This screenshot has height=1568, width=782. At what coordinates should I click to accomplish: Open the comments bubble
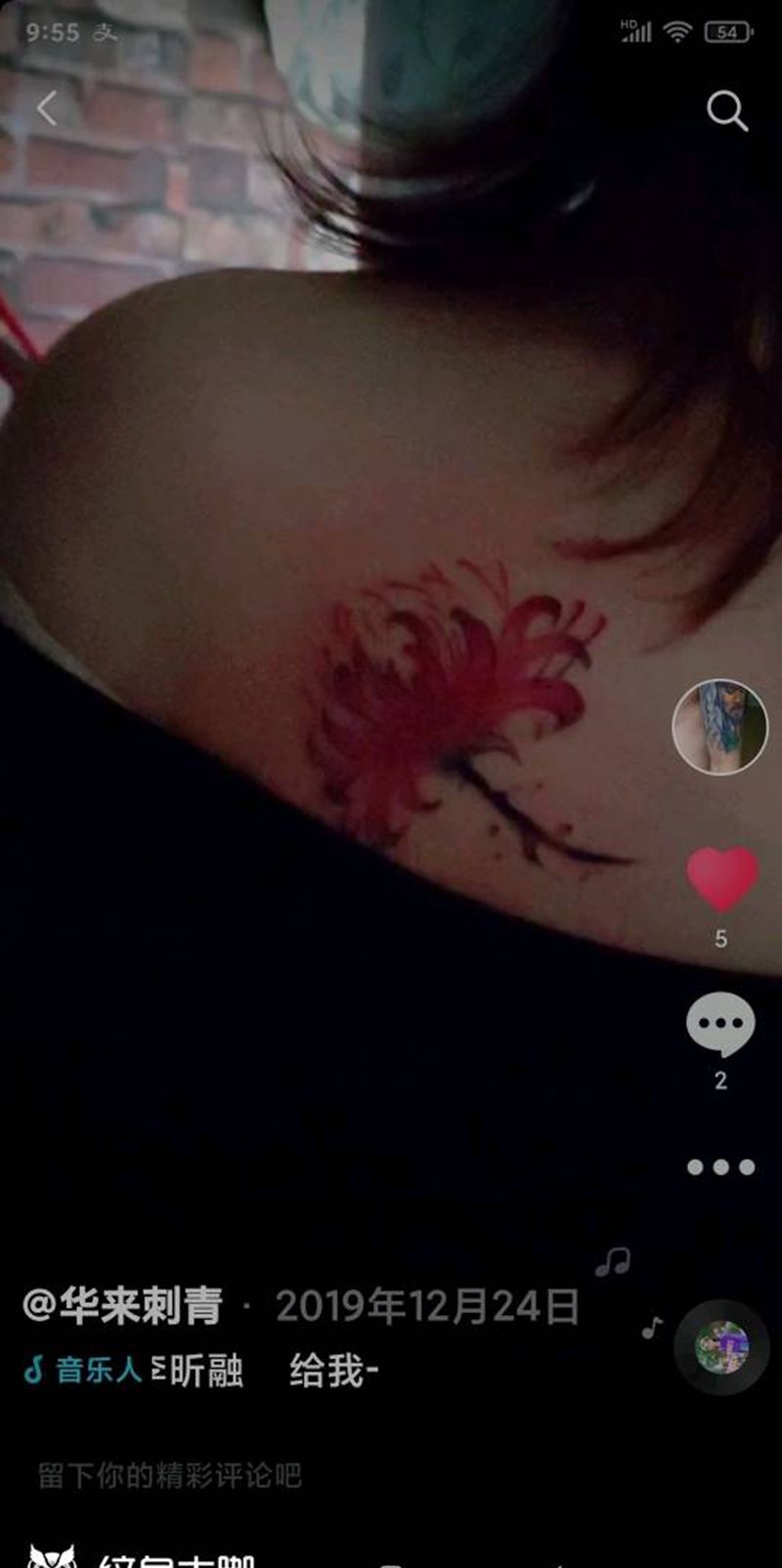(x=720, y=1024)
